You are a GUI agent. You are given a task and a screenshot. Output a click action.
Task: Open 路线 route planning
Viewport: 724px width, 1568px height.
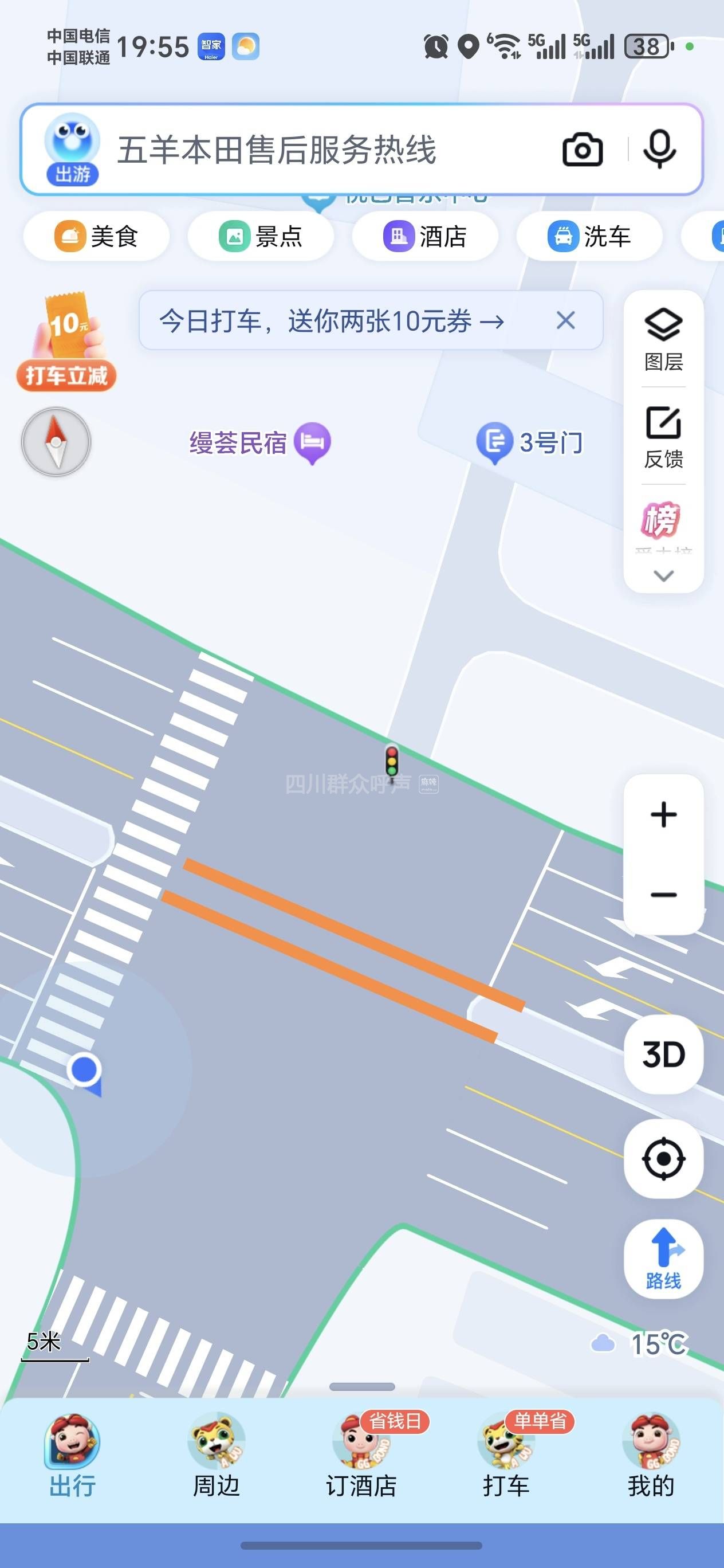(x=663, y=1259)
